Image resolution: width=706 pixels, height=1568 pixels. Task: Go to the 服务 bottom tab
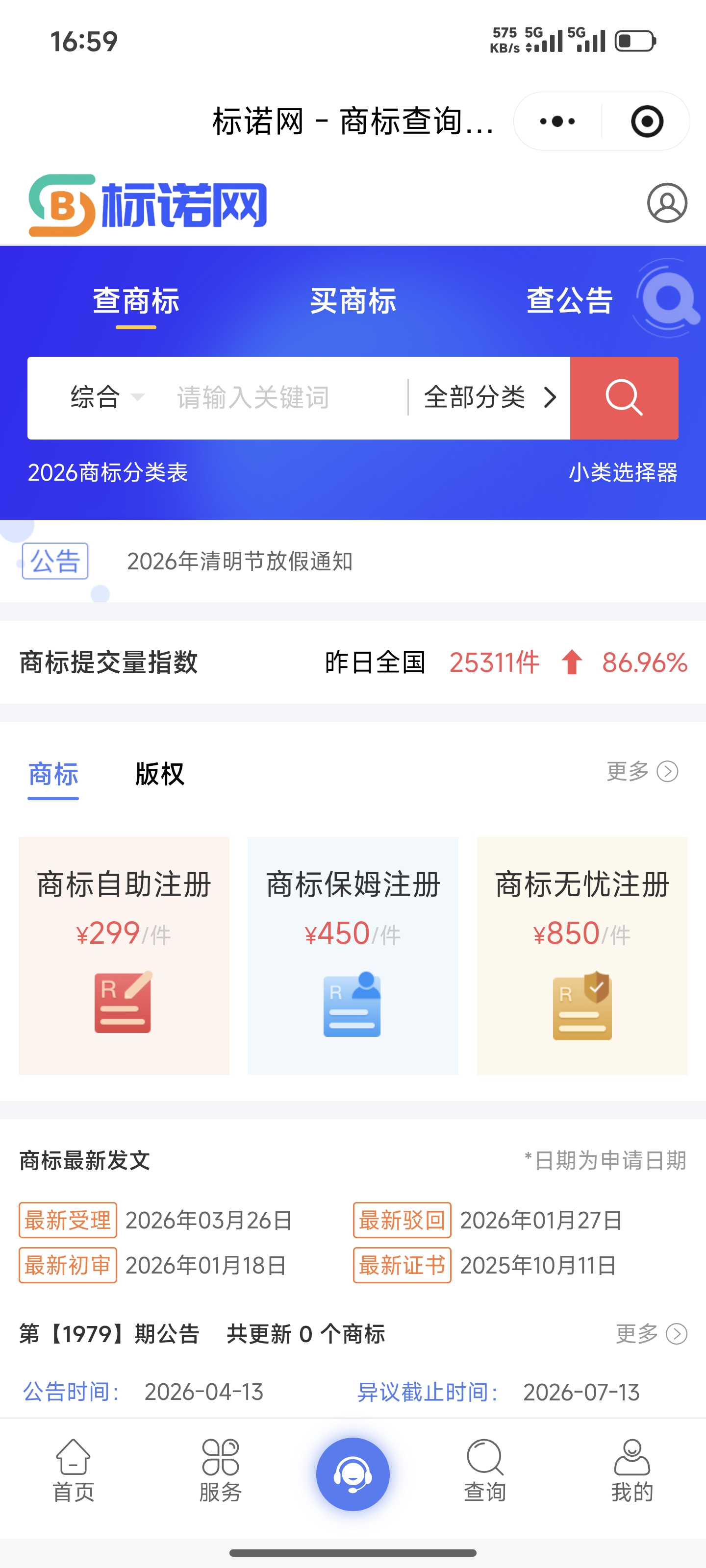coord(221,1470)
